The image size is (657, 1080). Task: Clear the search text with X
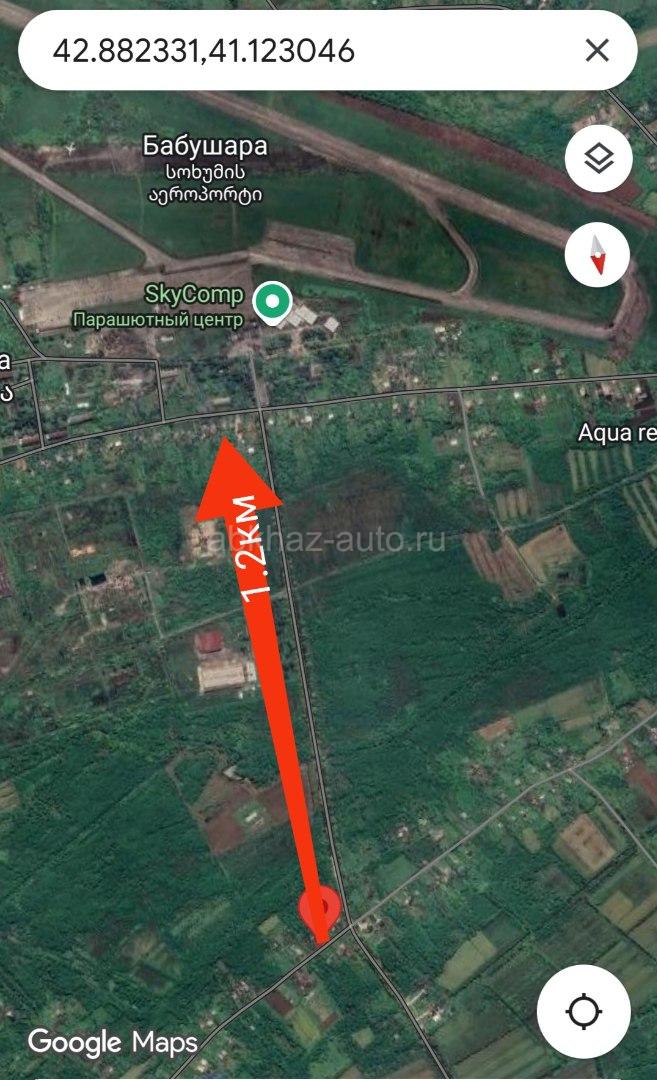[x=597, y=50]
